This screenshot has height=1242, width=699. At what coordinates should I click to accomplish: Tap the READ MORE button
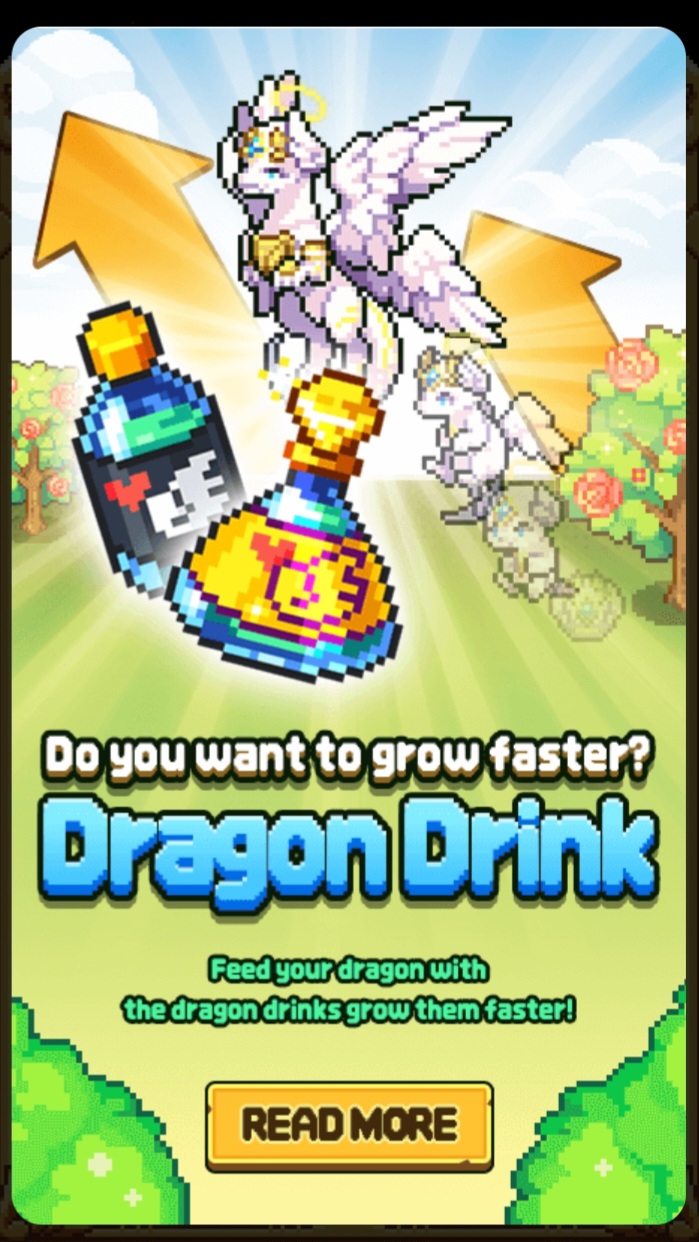pyautogui.click(x=349, y=1125)
